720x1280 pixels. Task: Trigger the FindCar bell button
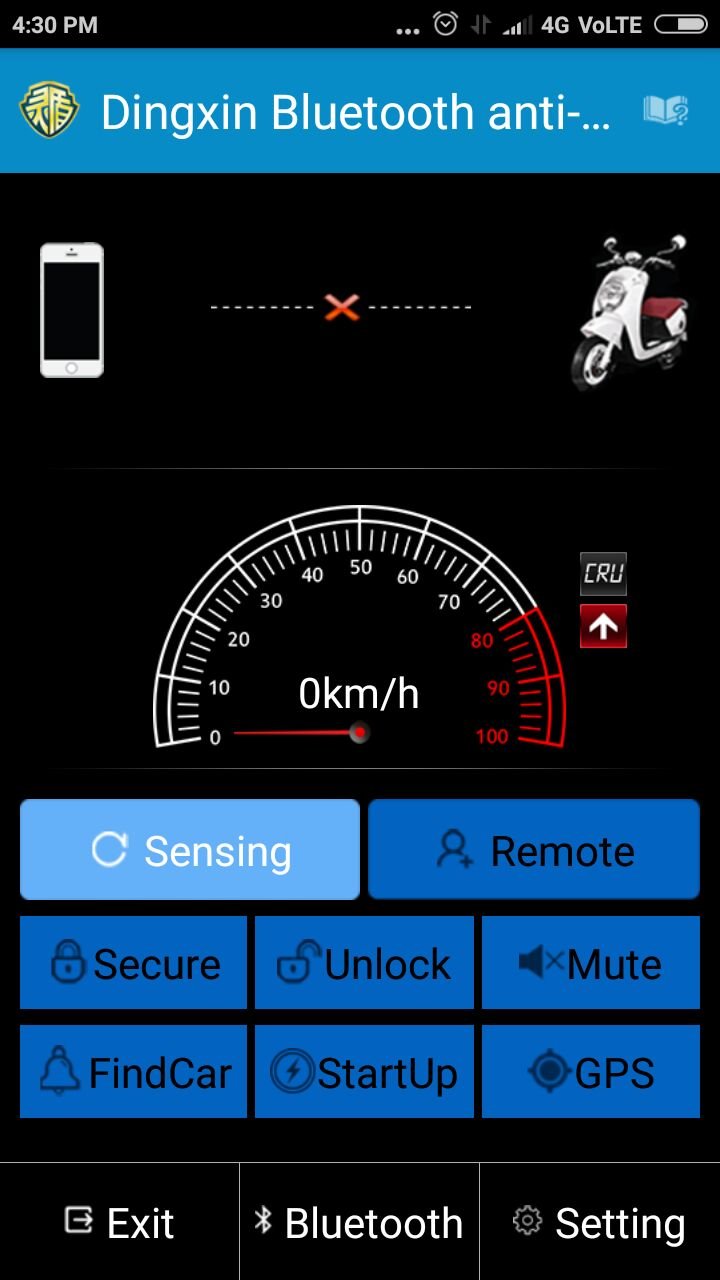point(133,1072)
